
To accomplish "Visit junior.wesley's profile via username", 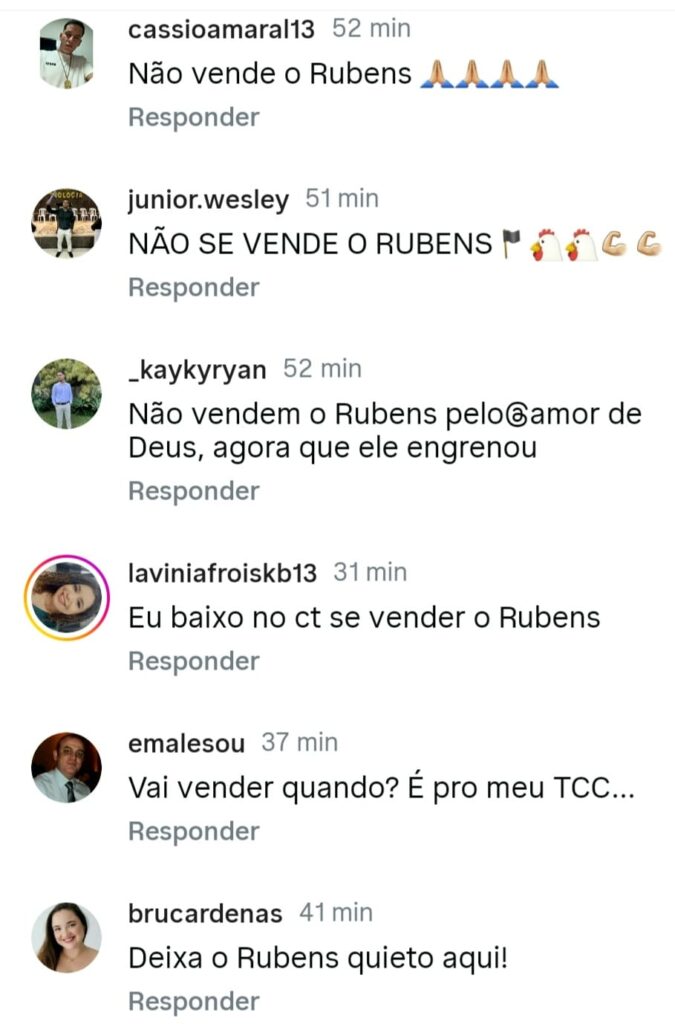I will [x=208, y=199].
